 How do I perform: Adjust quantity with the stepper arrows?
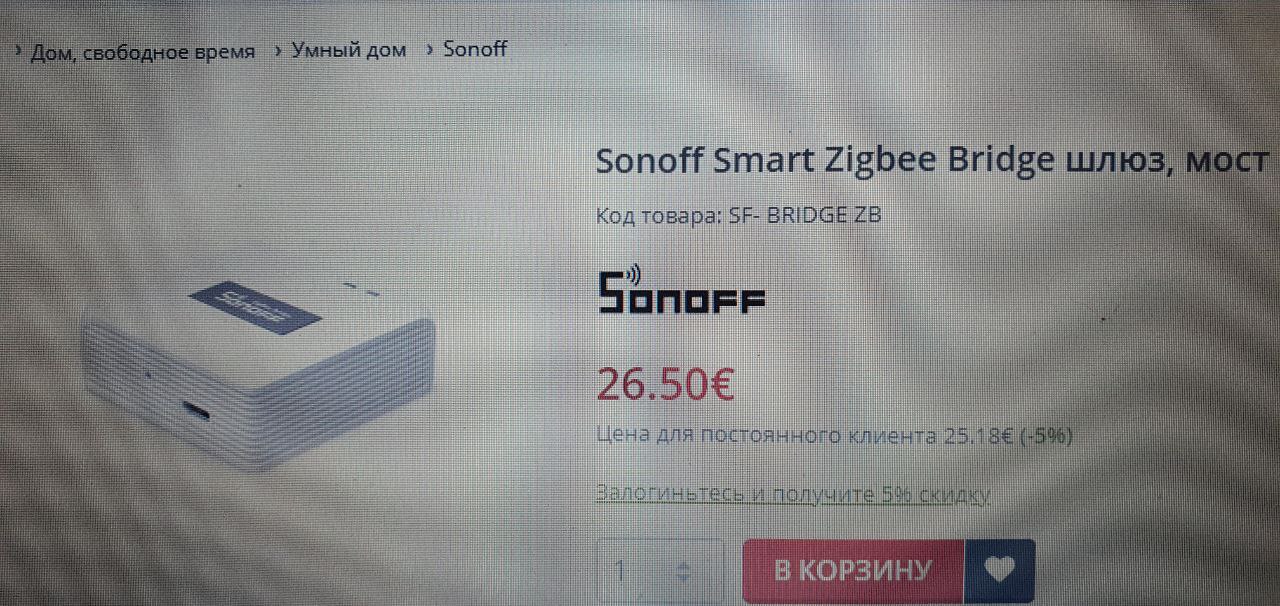[684, 572]
